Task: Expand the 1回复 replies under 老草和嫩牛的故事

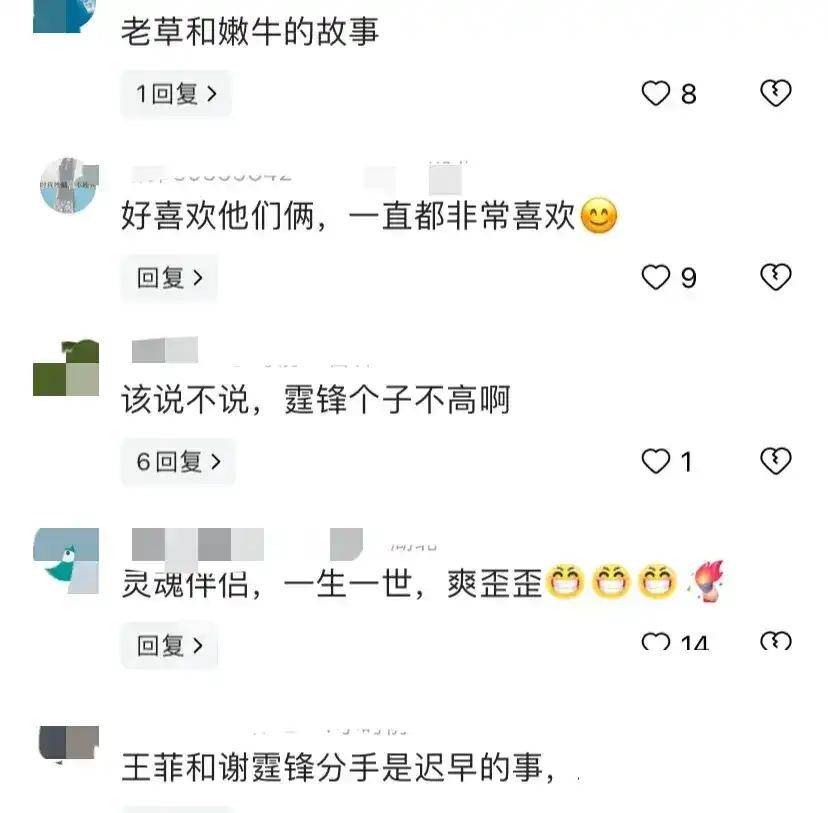Action: point(176,94)
